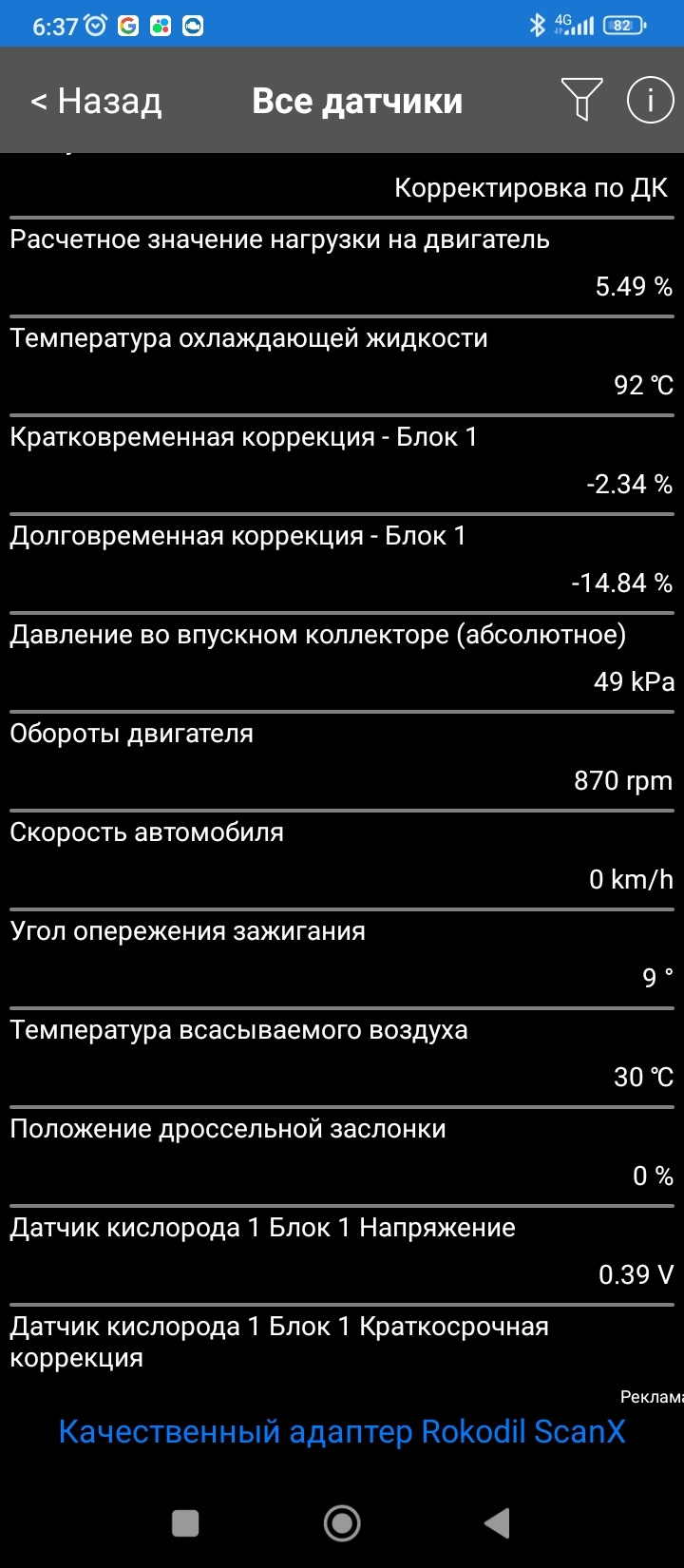684x1568 pixels.
Task: Tap the throttle position sensor row
Action: 342,1151
